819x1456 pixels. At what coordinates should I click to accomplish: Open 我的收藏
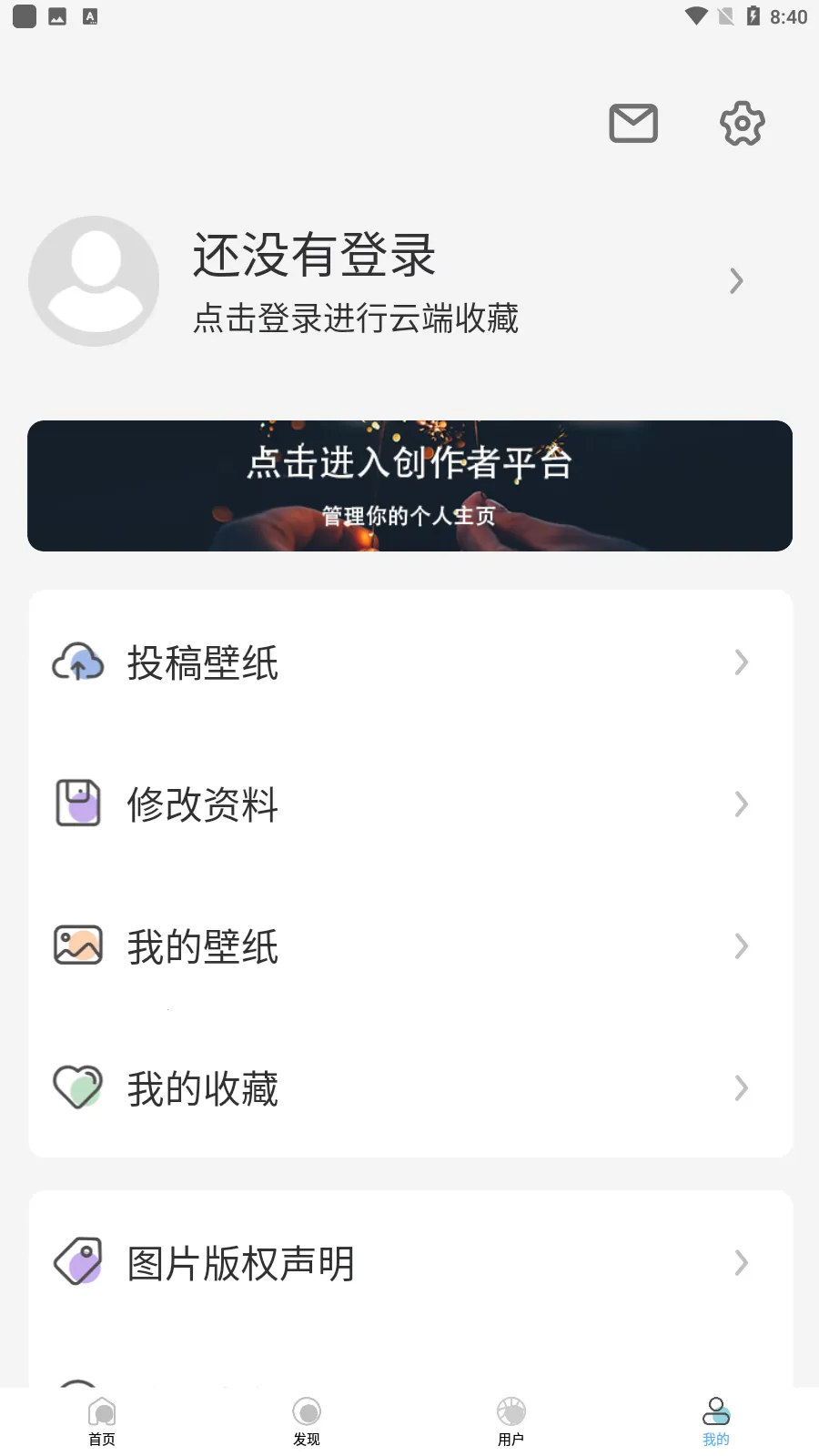click(409, 1088)
